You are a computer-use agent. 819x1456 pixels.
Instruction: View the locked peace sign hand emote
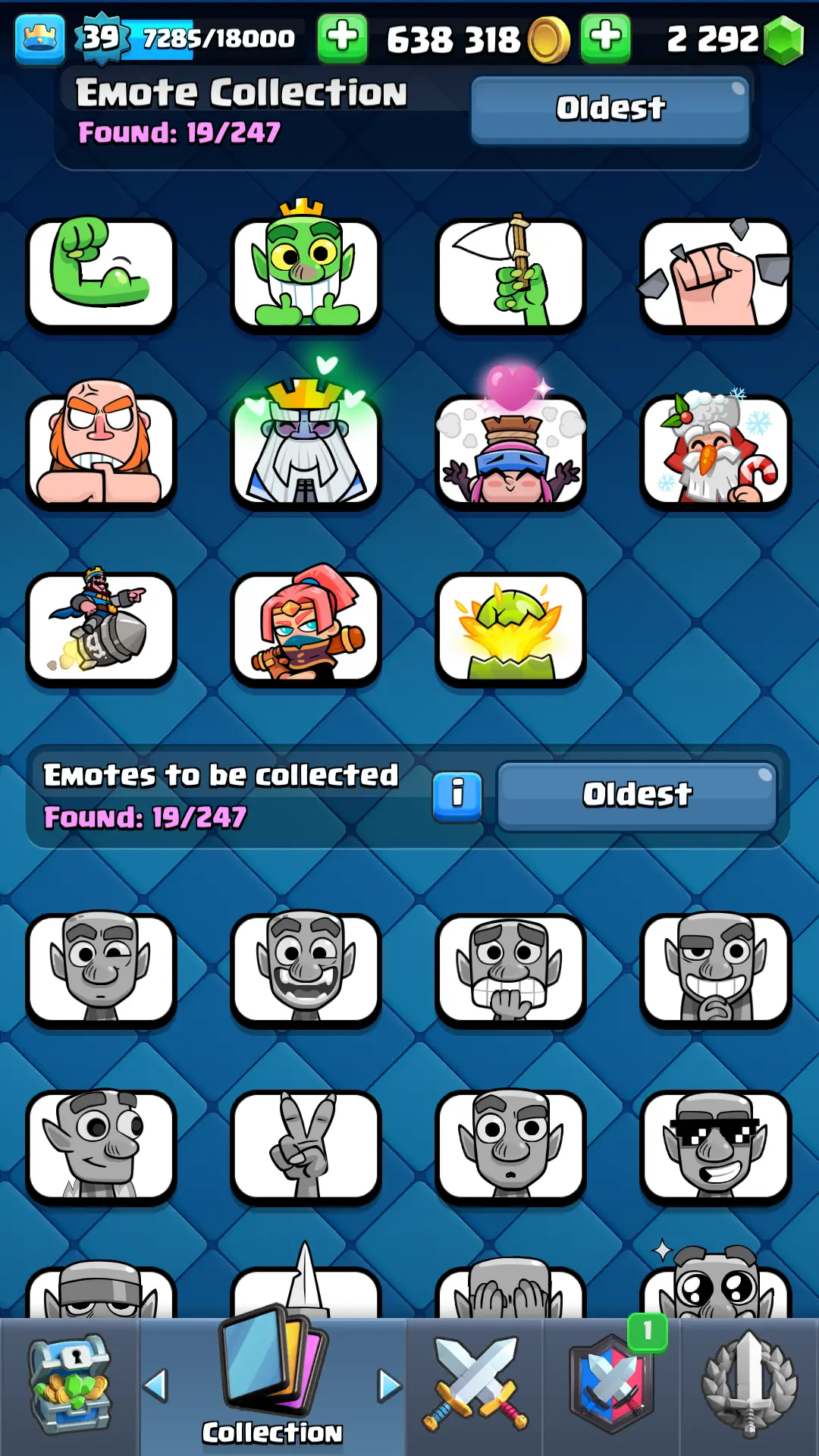pyautogui.click(x=306, y=1147)
